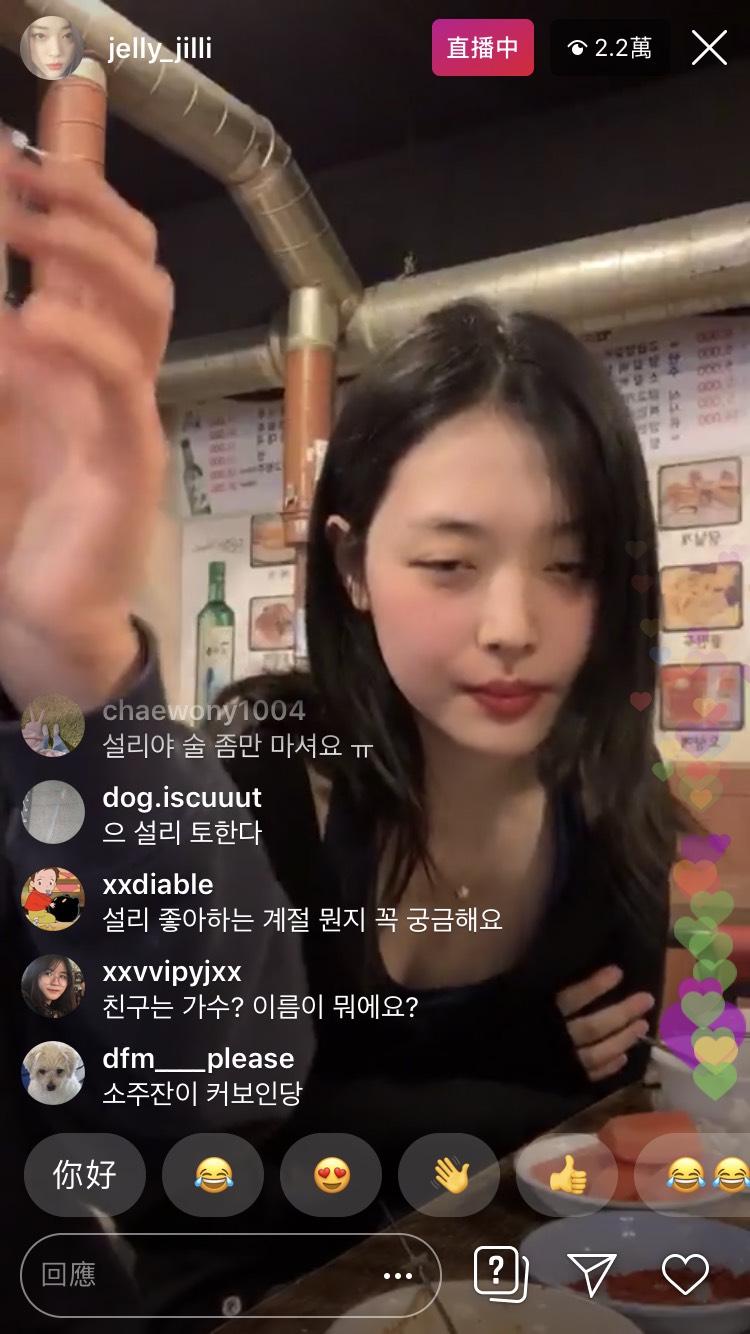Ask a question with the question mark icon

(x=500, y=1274)
